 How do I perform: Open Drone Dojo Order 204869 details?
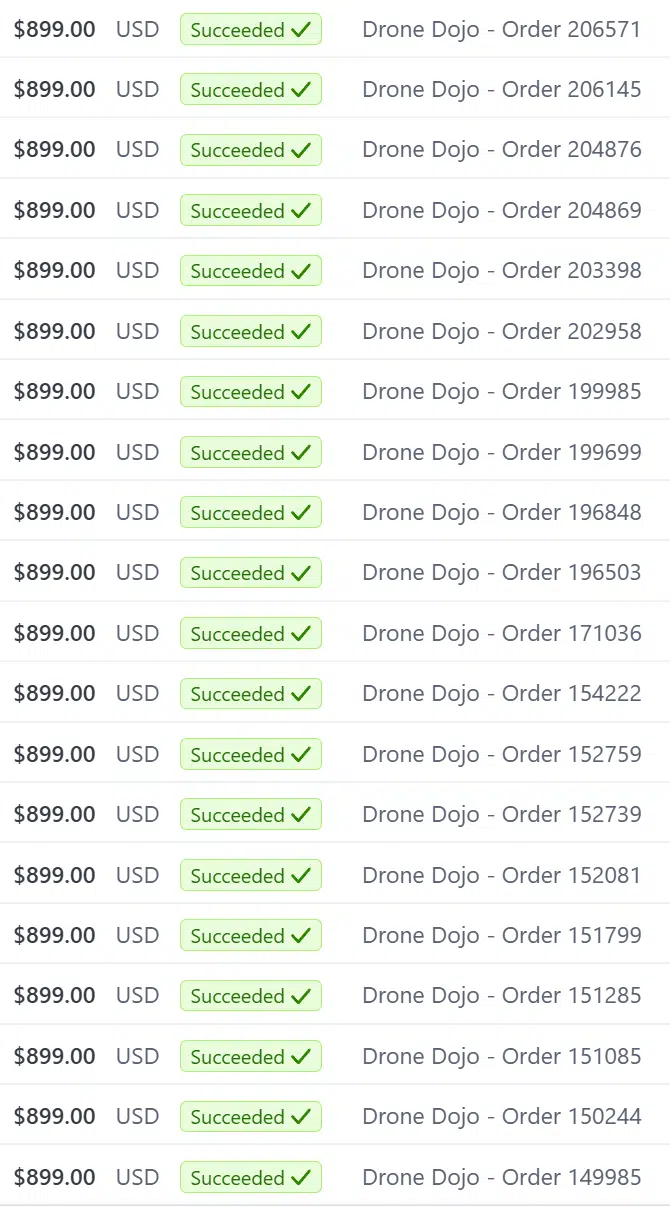335,210
